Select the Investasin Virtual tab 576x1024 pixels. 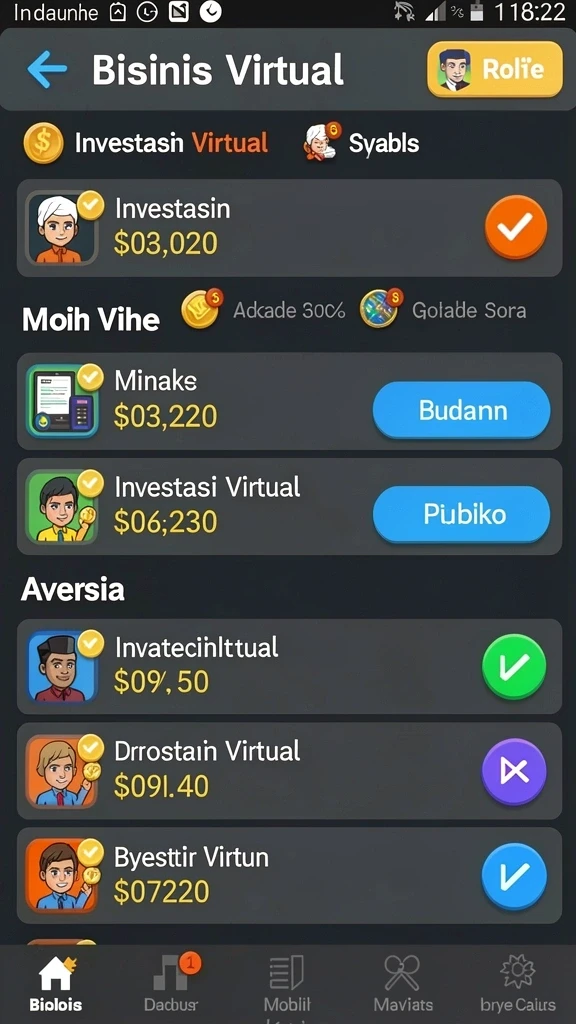click(x=146, y=143)
